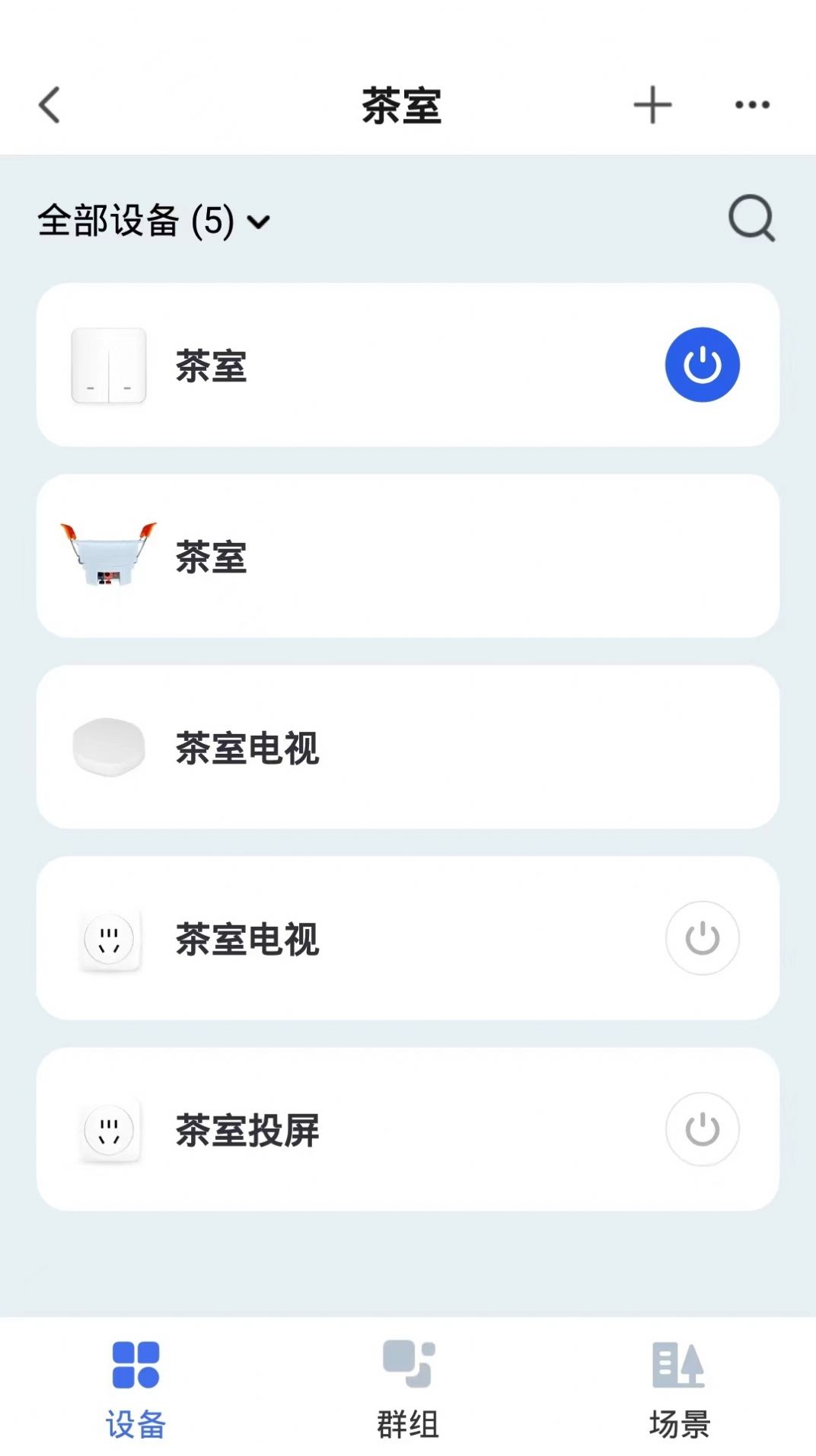Tap the wall switch thumbnail of first 茶室 device
Viewport: 816px width, 1456px height.
[x=109, y=364]
